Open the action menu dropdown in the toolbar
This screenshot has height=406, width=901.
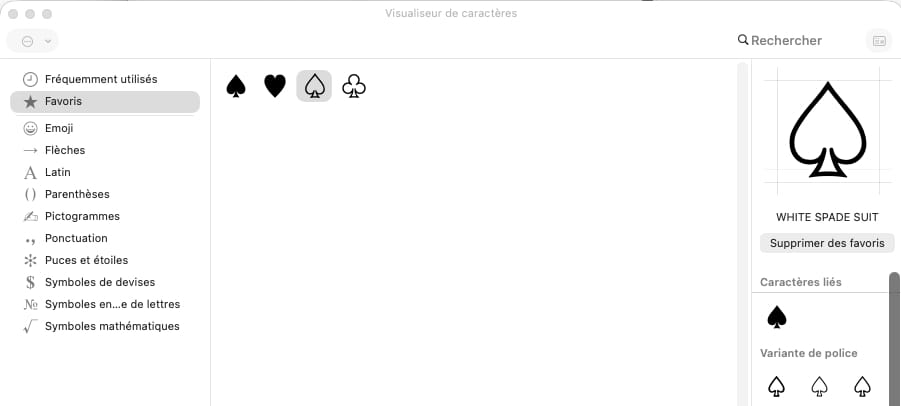pos(33,41)
